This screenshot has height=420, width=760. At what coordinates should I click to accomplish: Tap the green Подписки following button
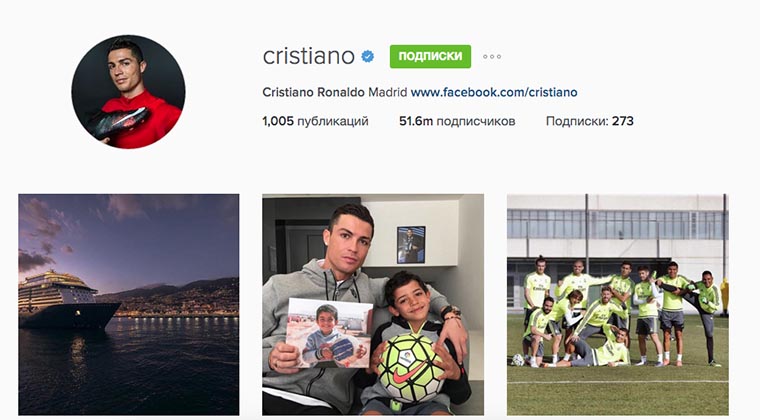pos(430,56)
